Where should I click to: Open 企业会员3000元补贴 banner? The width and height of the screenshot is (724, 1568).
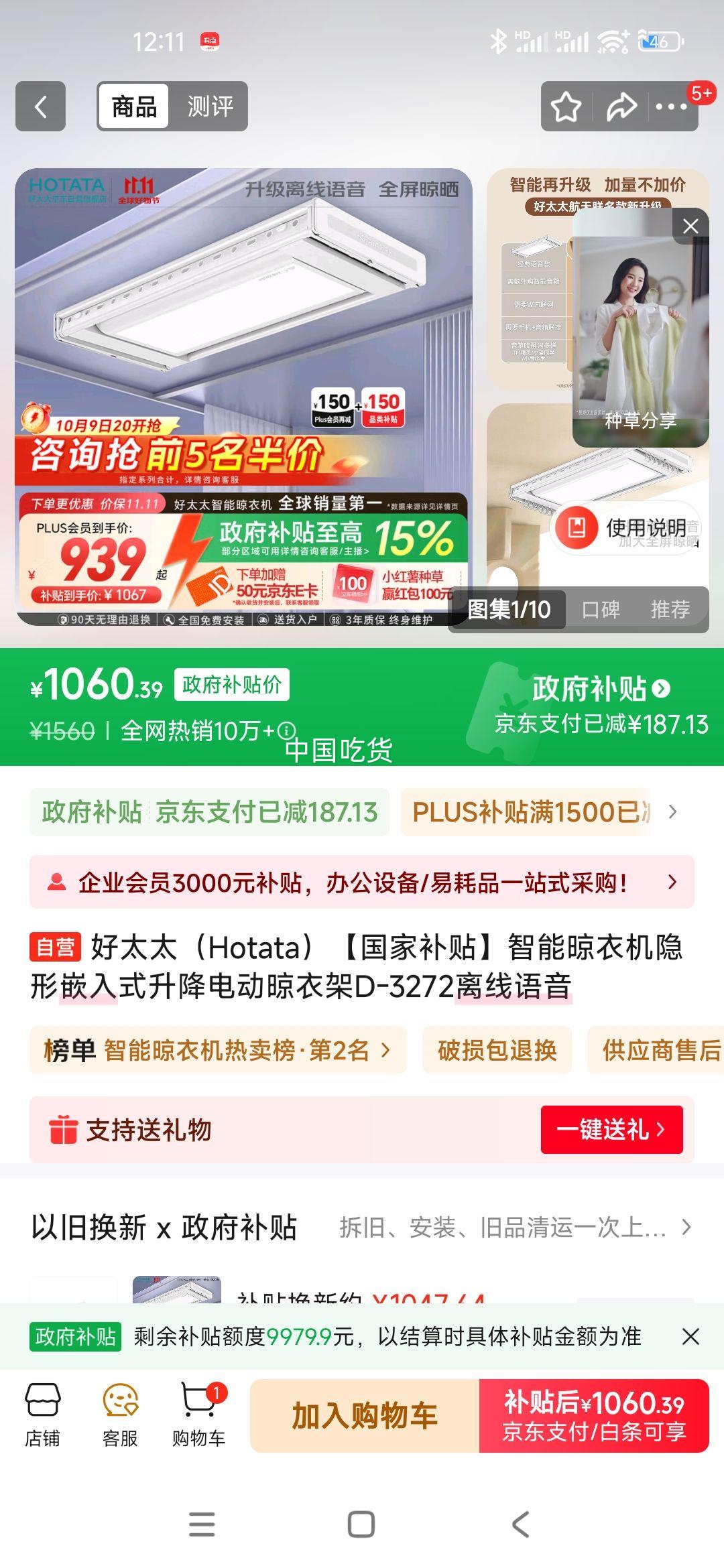click(x=362, y=883)
